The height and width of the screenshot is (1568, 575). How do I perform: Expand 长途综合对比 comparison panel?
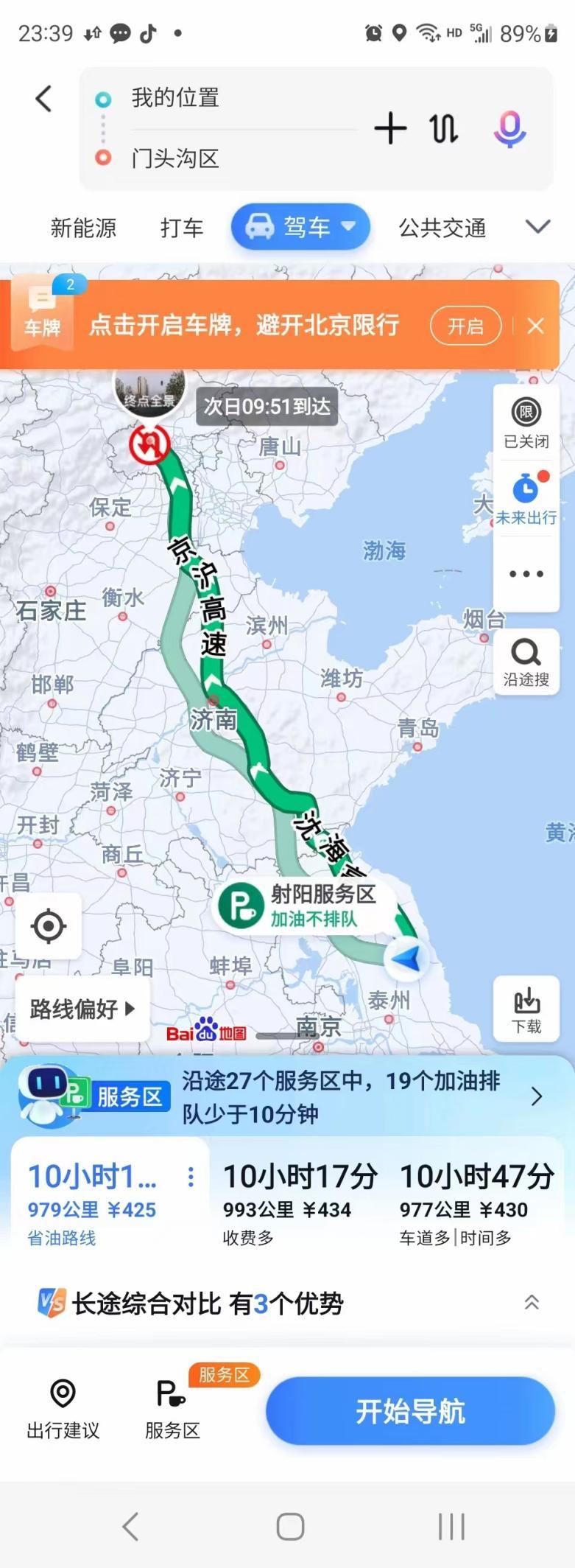pyautogui.click(x=531, y=1303)
